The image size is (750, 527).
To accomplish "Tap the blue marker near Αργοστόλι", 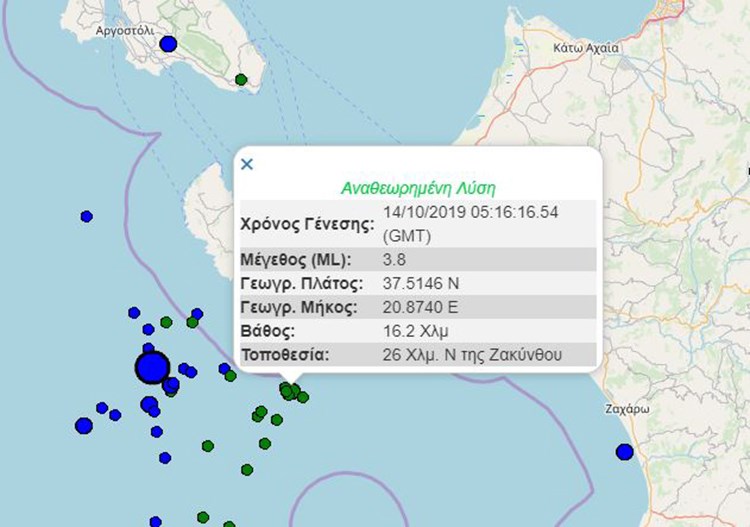I will tap(168, 43).
